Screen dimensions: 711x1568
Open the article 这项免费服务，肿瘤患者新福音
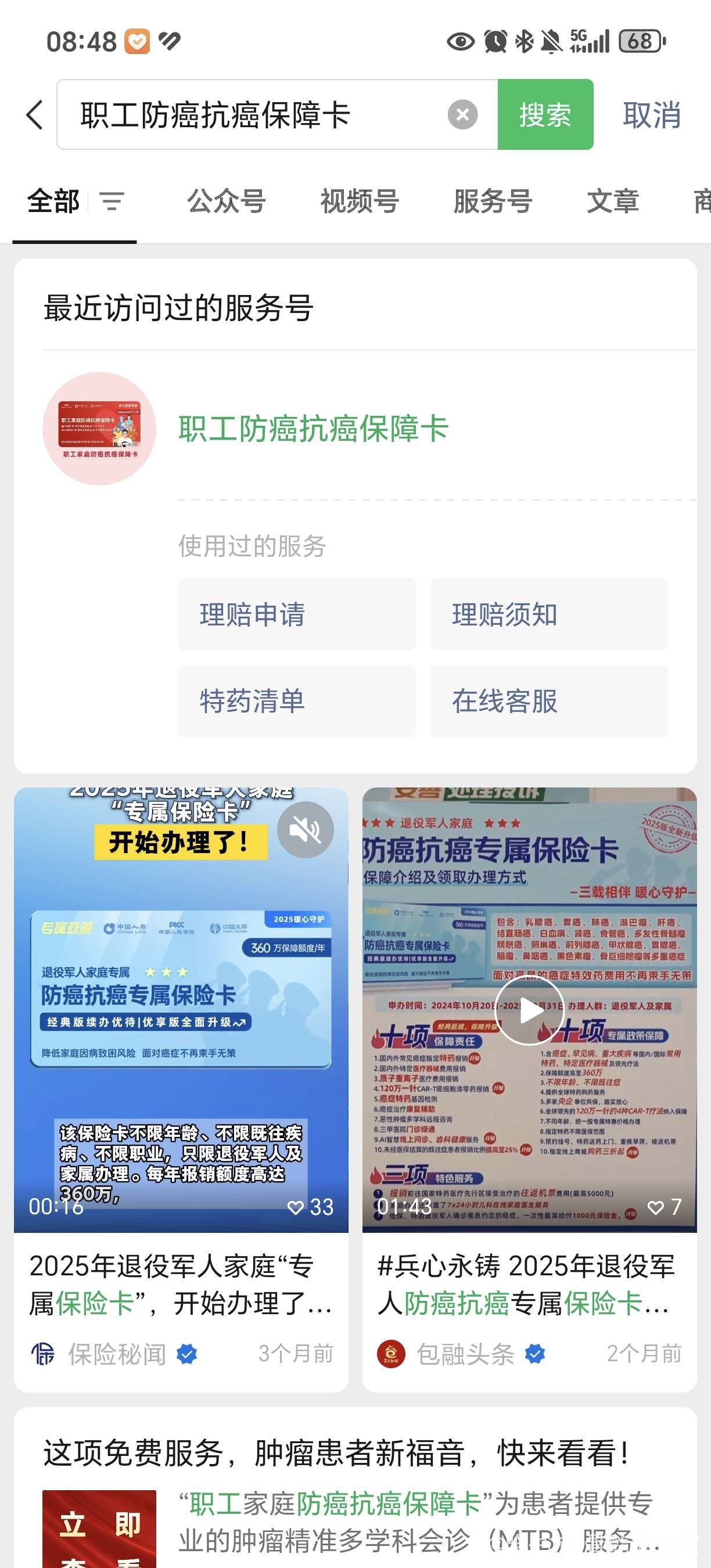337,1454
